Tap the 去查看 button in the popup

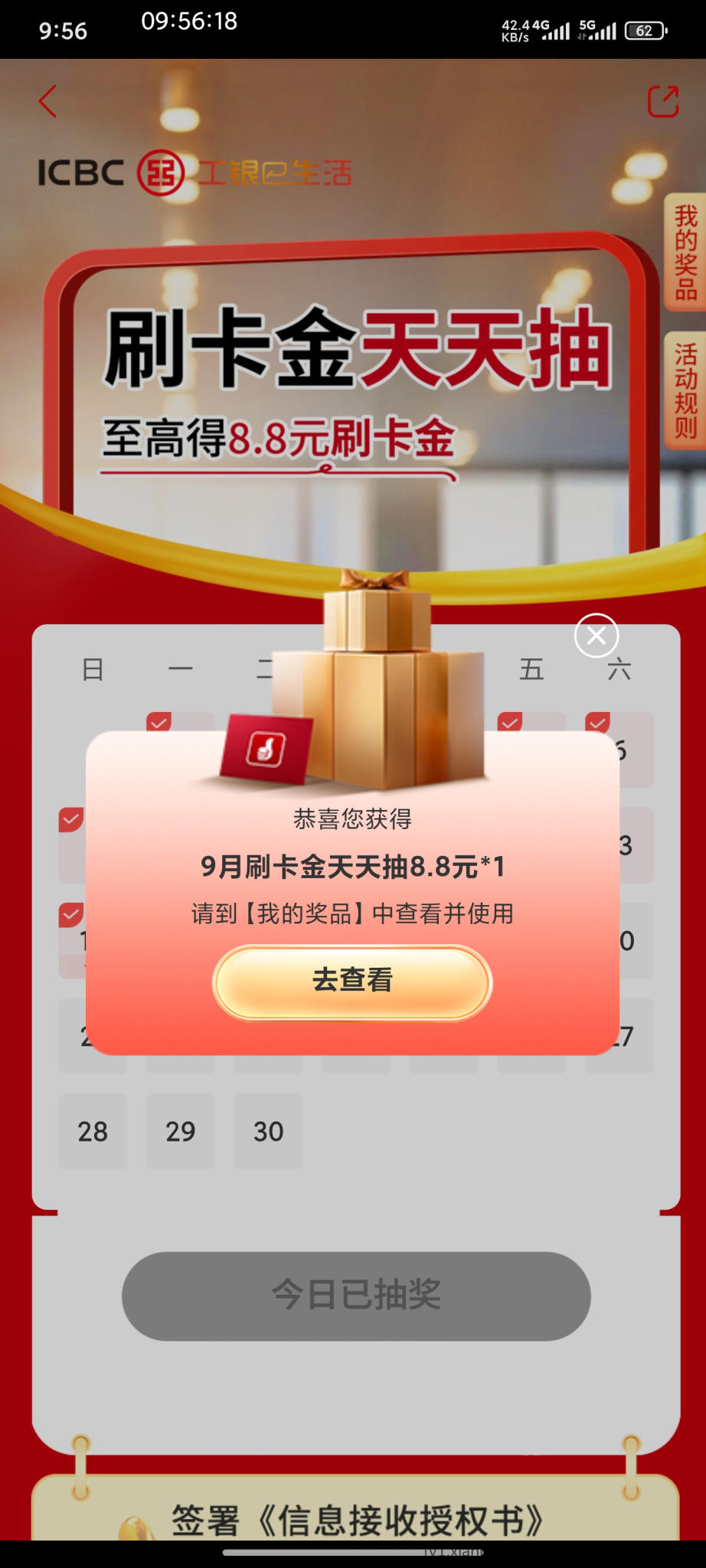[352, 982]
